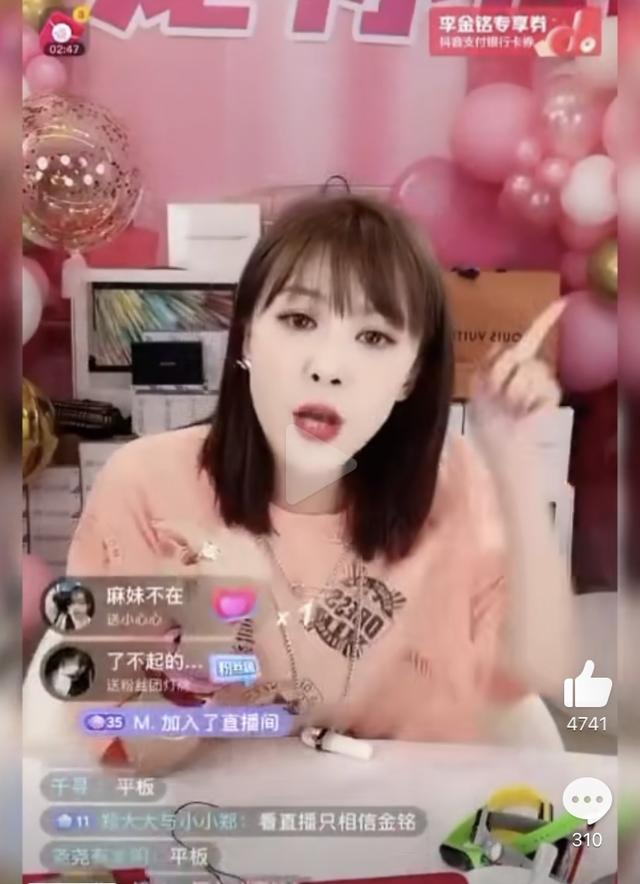640x884 pixels.
Task: Like the video with 4741 likes
Action: [587, 686]
